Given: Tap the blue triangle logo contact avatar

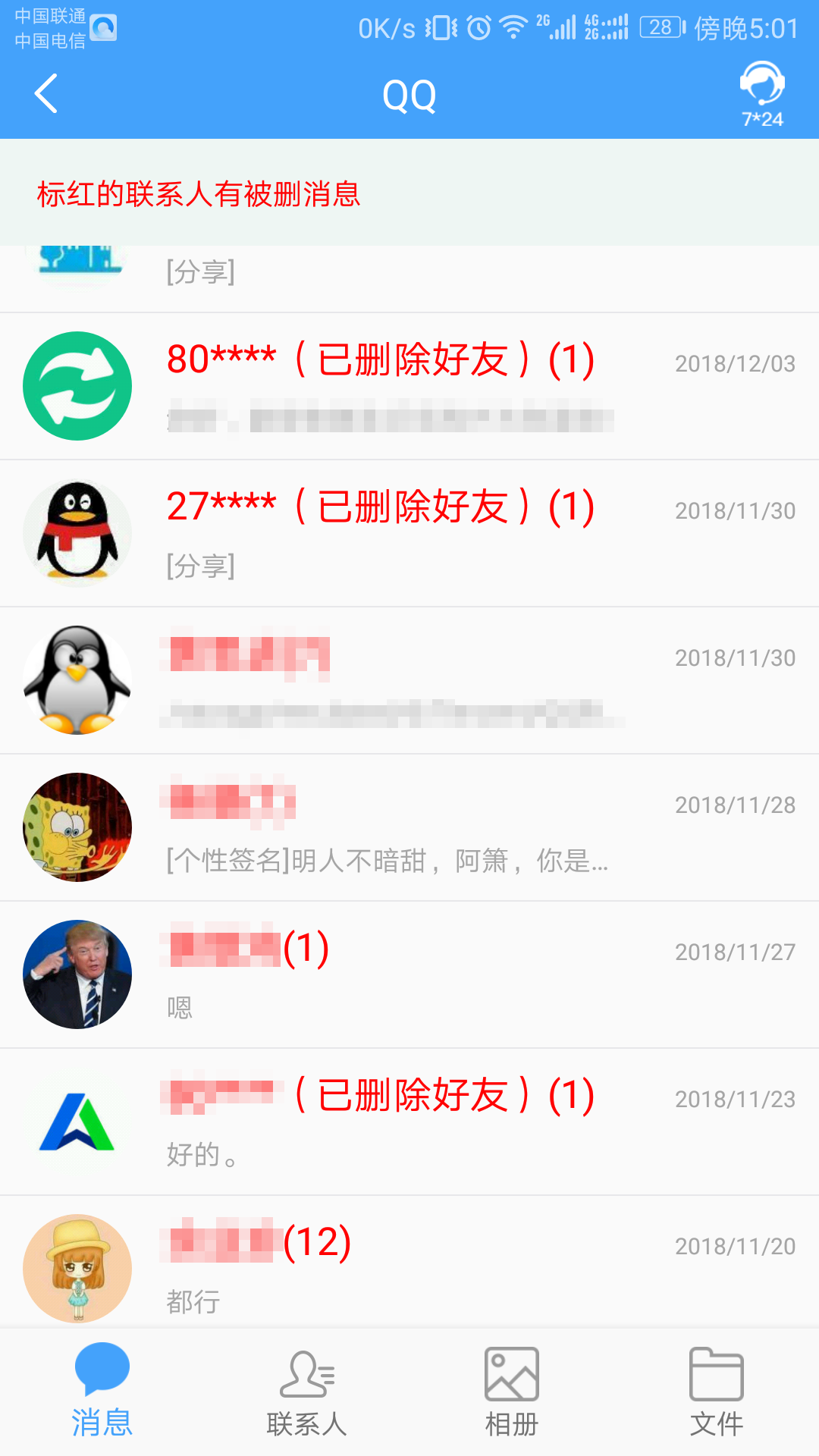Looking at the screenshot, I should click(x=76, y=1121).
